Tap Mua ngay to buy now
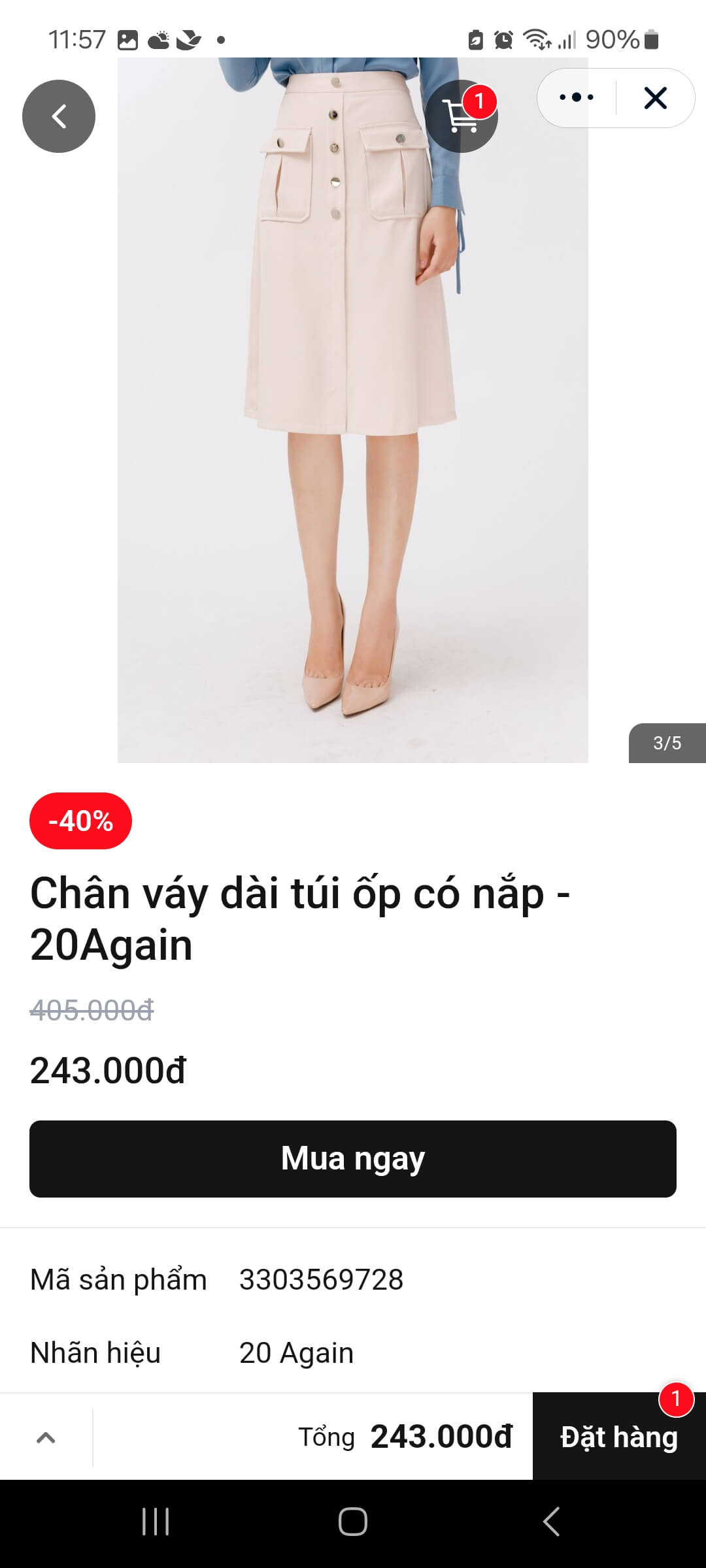 353,1158
